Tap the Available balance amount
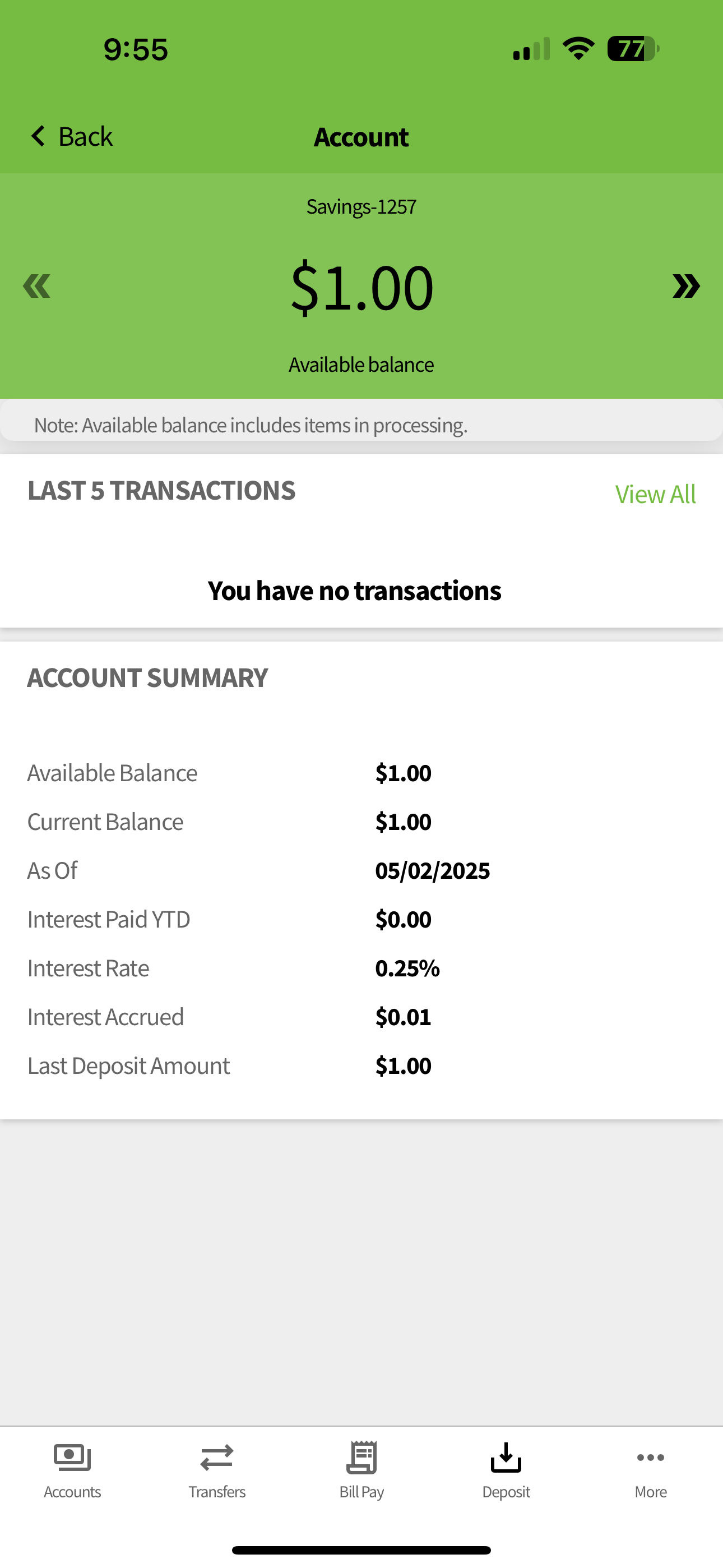 coord(361,286)
